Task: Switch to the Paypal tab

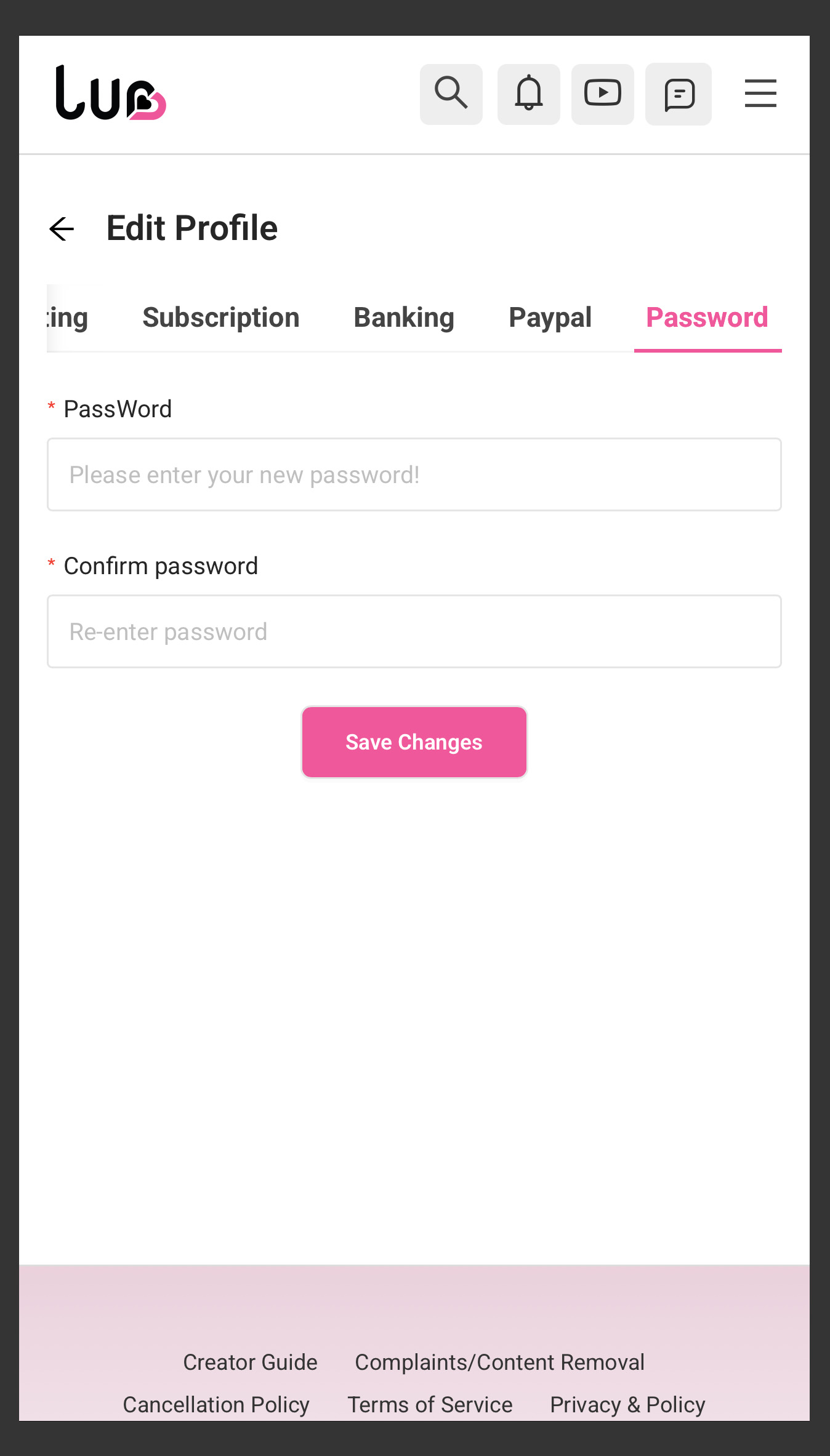Action: pyautogui.click(x=550, y=318)
